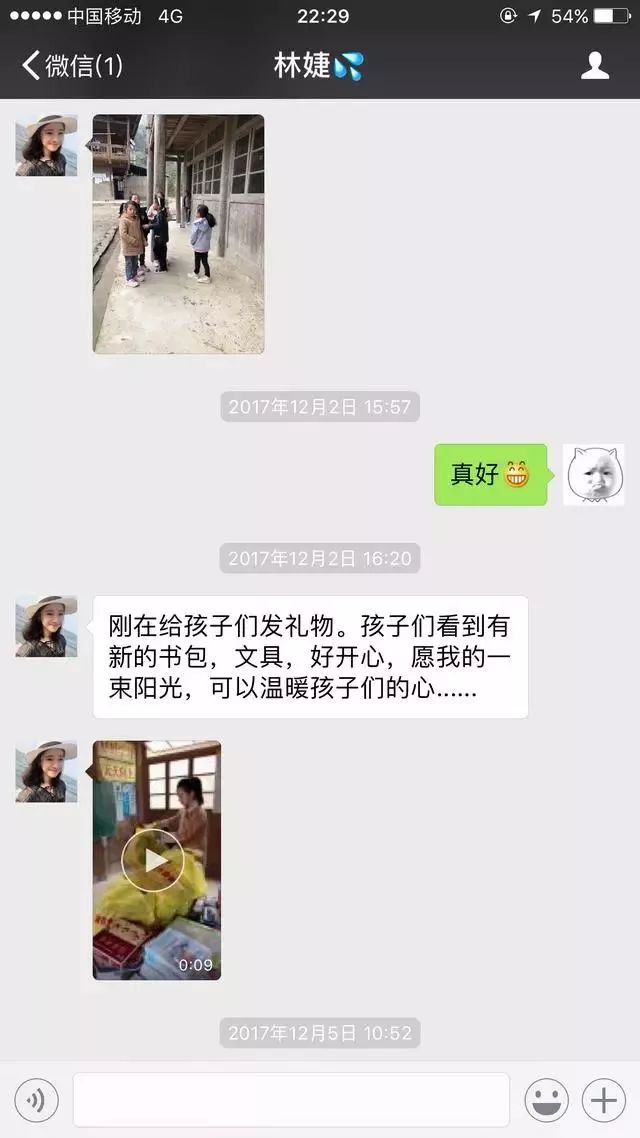Play the 0:09 video message
The image size is (640, 1138).
point(157,860)
